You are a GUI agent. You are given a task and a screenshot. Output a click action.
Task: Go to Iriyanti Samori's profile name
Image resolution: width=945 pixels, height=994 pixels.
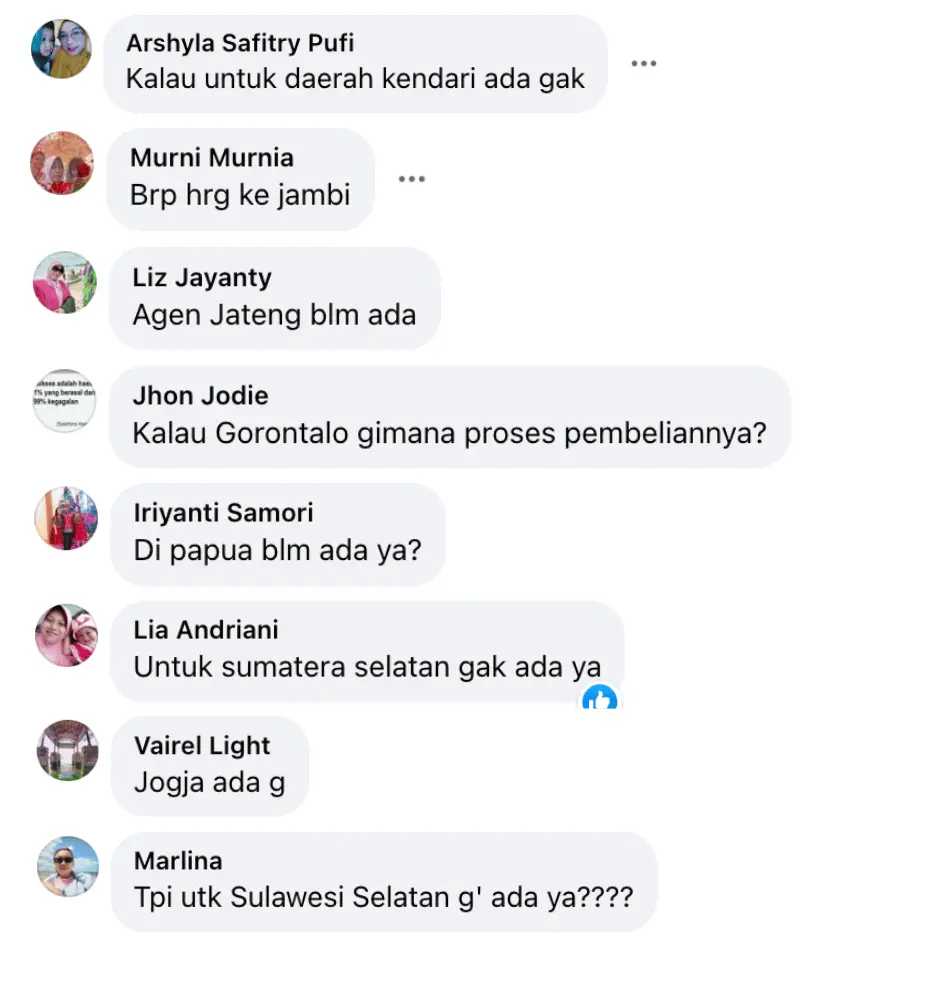tap(223, 513)
